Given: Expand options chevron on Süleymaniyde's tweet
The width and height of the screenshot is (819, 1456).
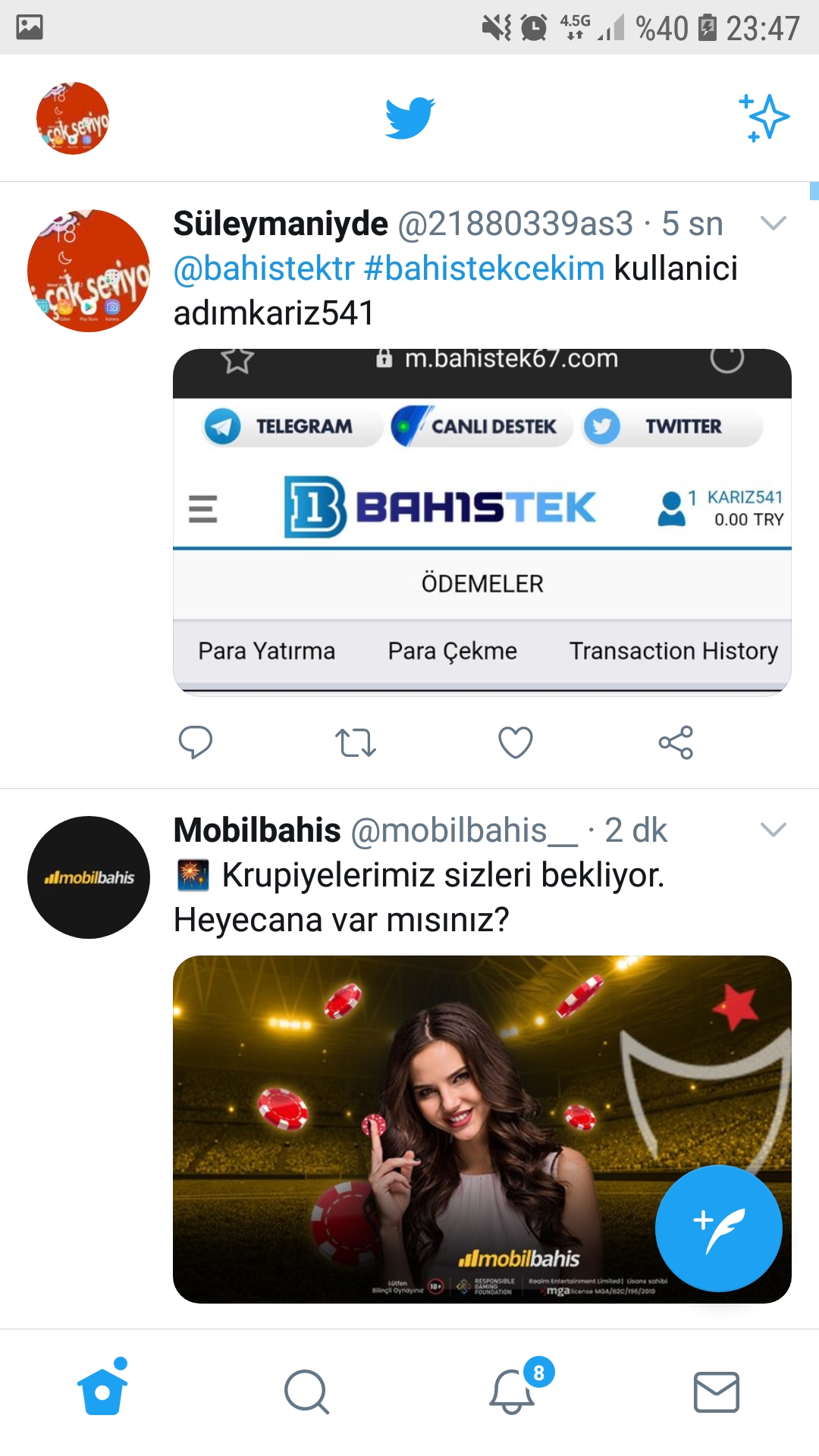Looking at the screenshot, I should 773,223.
